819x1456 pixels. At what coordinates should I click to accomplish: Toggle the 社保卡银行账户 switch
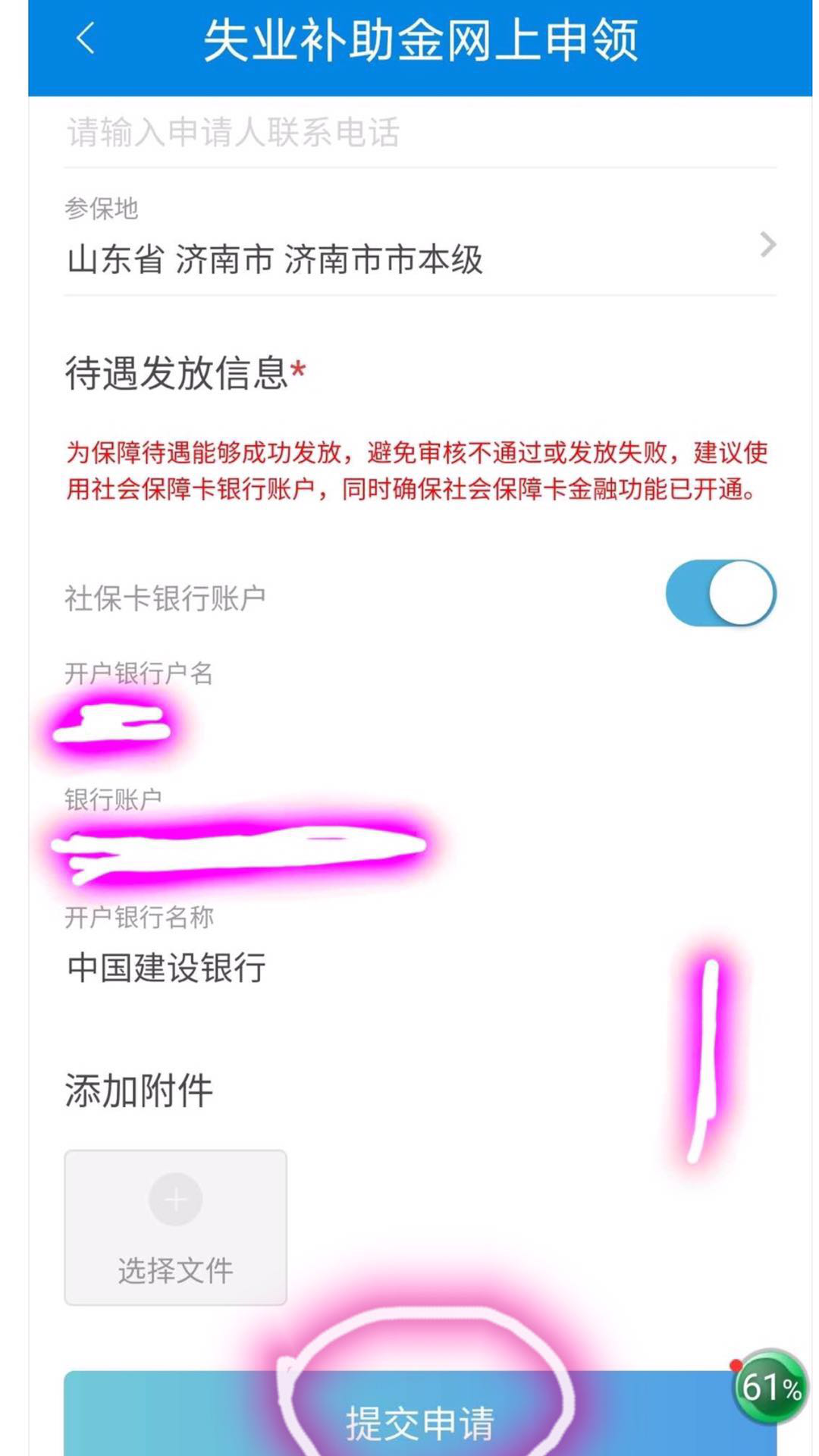pos(720,594)
